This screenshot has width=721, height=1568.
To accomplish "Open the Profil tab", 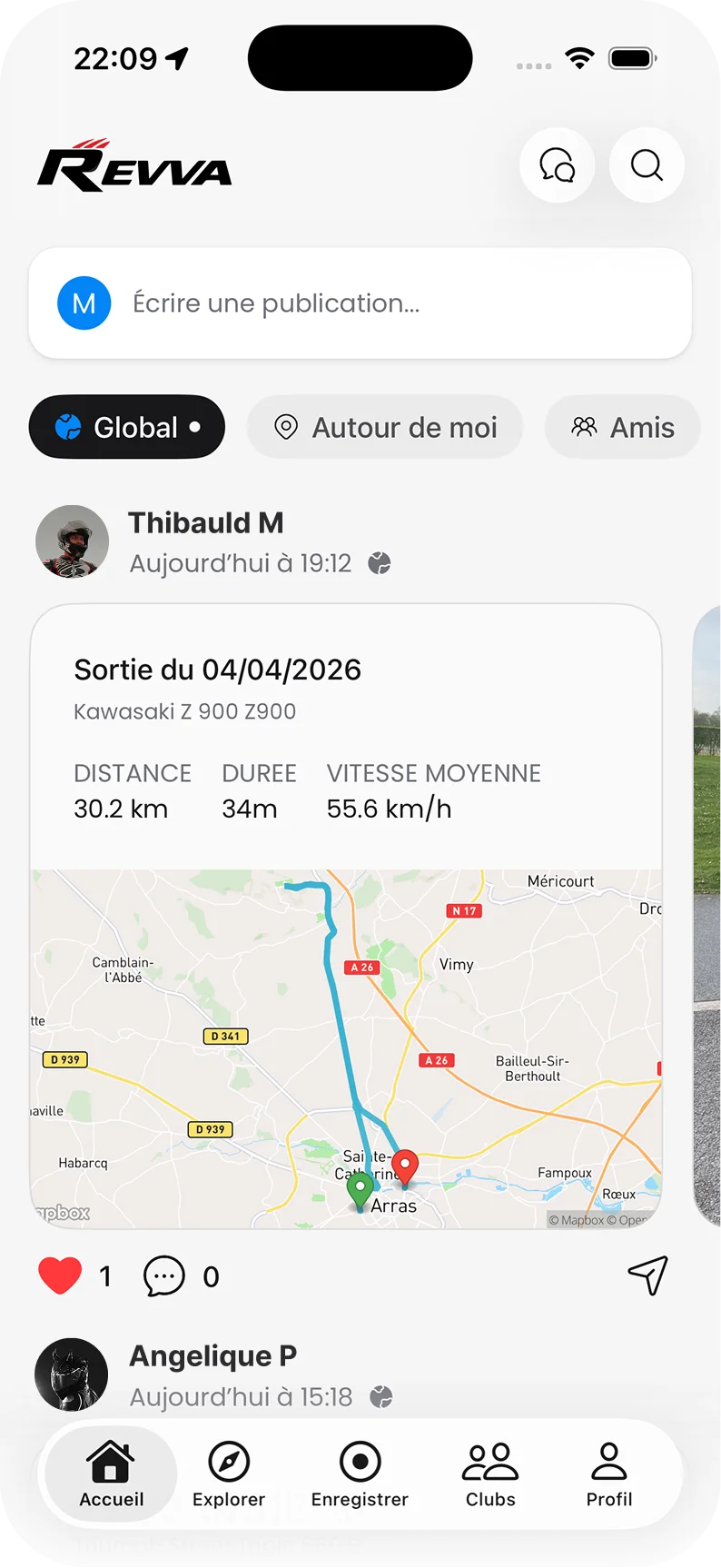I will (608, 1474).
